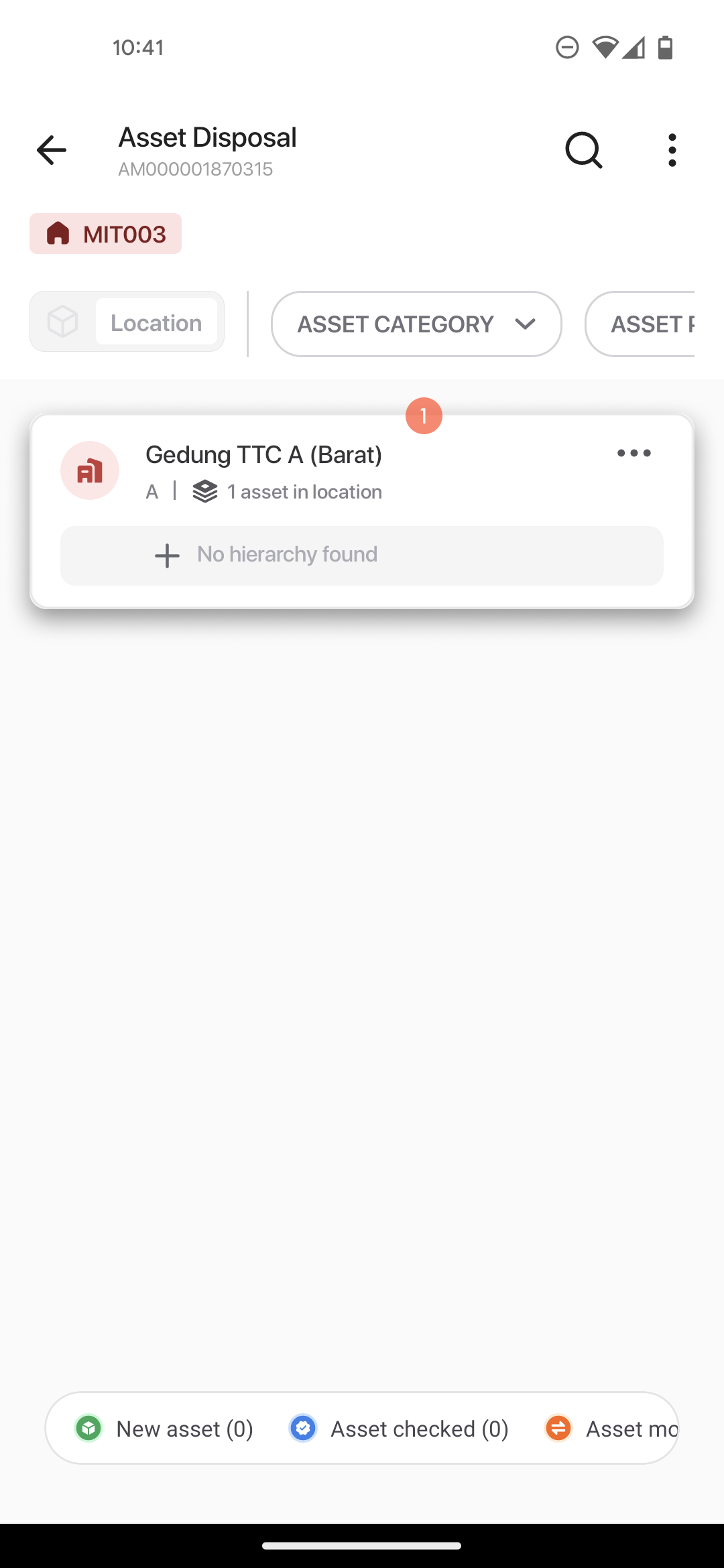This screenshot has width=724, height=1568.
Task: Select the MIT003 site chip
Action: pyautogui.click(x=105, y=234)
